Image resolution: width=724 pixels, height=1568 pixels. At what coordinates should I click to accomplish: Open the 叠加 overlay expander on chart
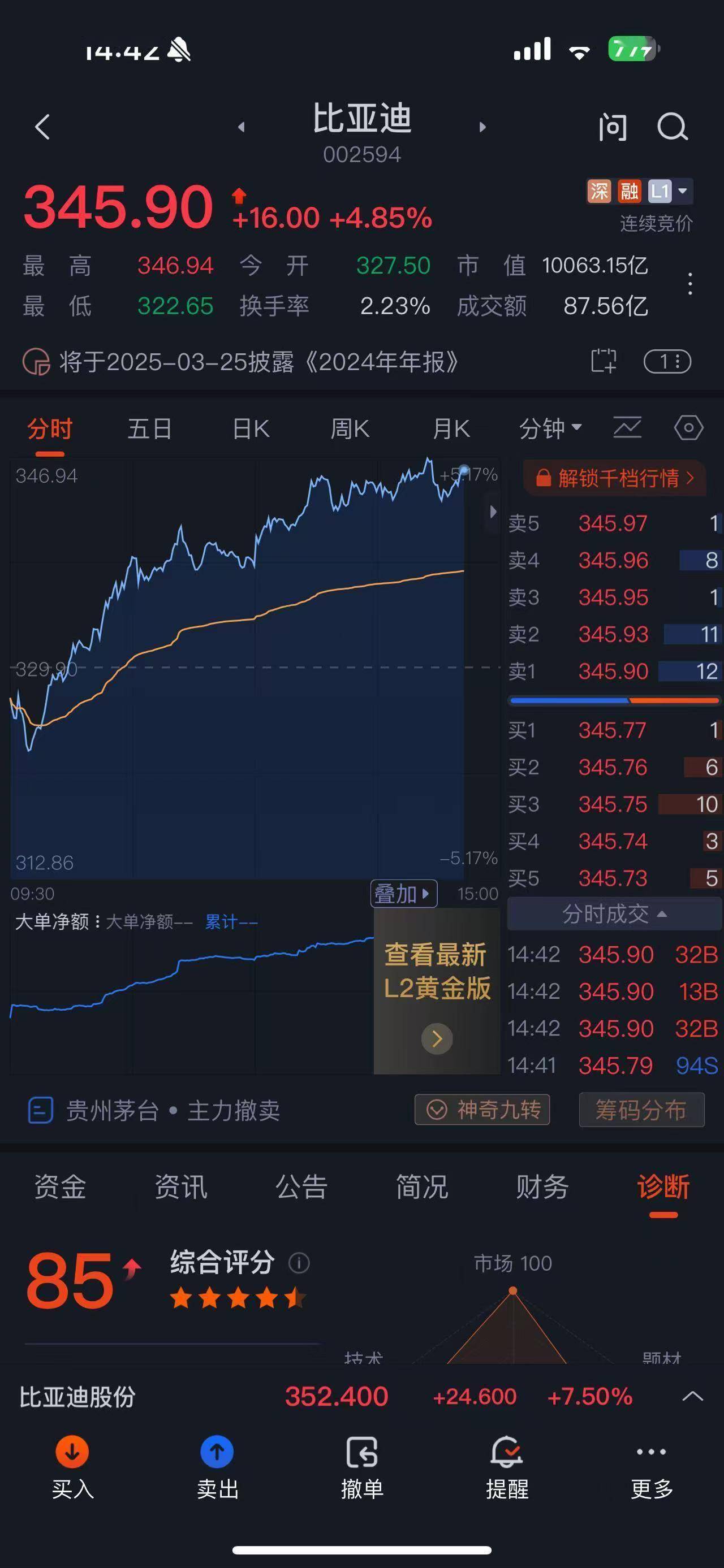(403, 894)
